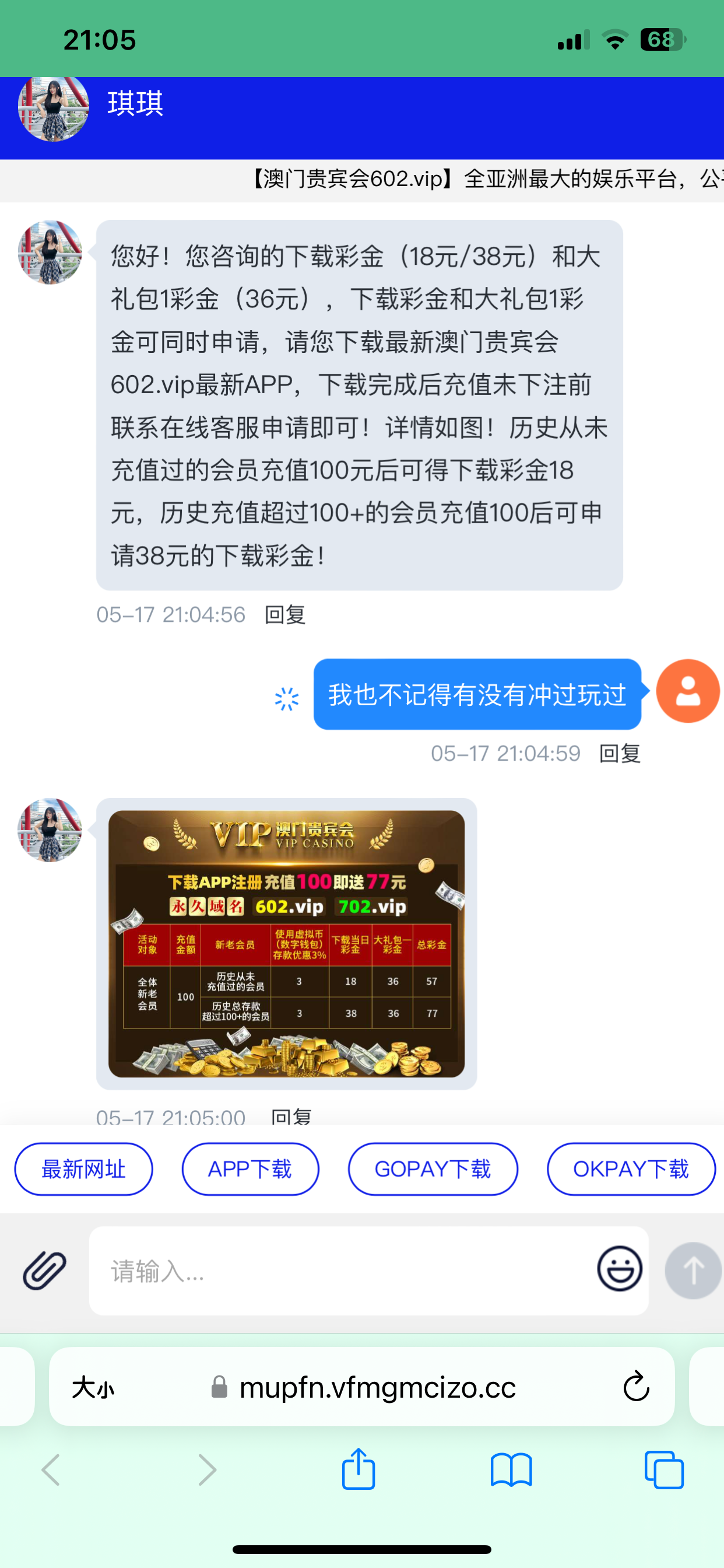Screen dimensions: 724x1568
Task: Tap the mupfn.vfmgmcizo.cc address bar
Action: [377, 1388]
